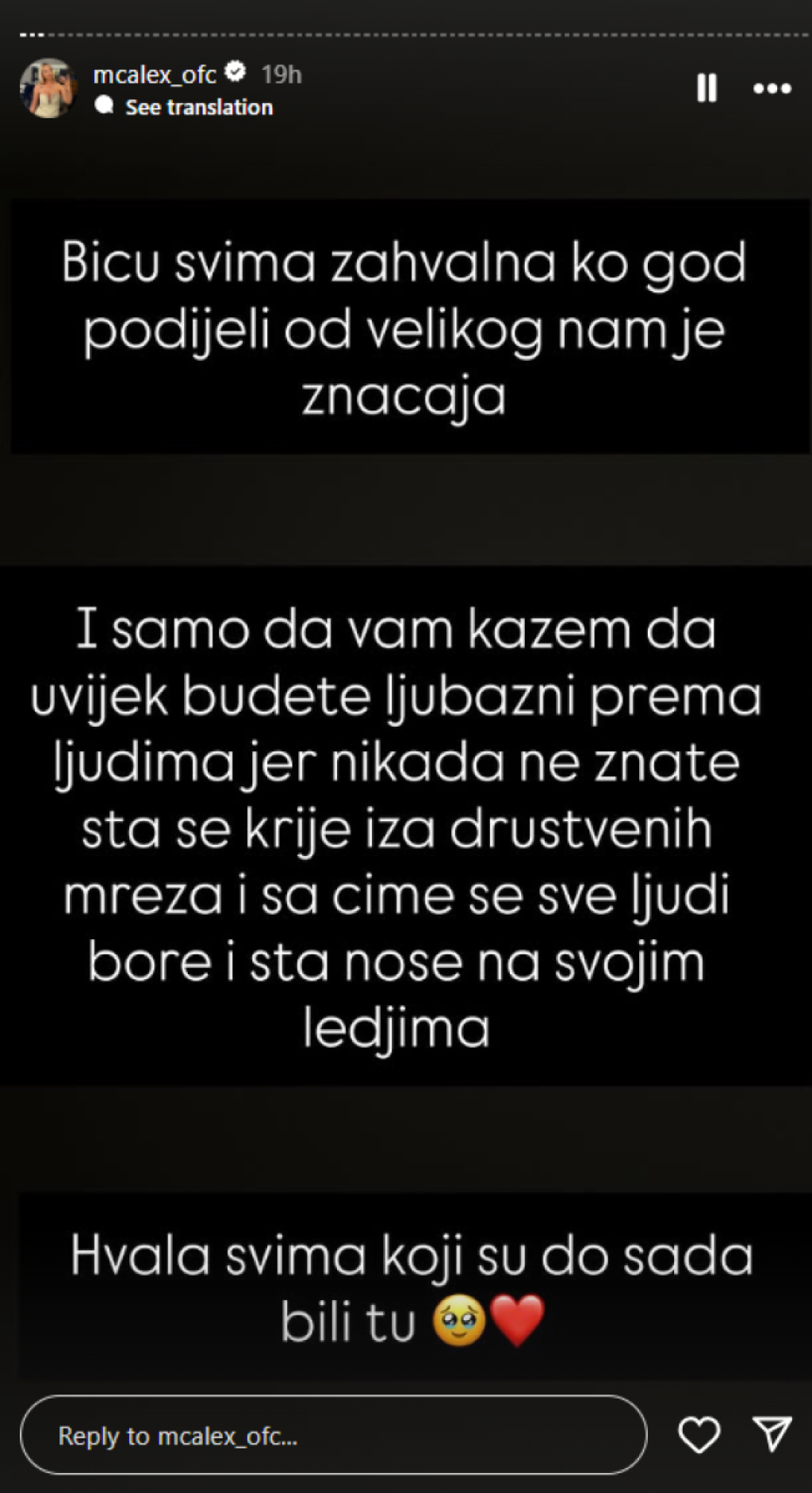Viewport: 812px width, 1493px height.
Task: Open mcalex_ofc profile picture
Action: [48, 88]
